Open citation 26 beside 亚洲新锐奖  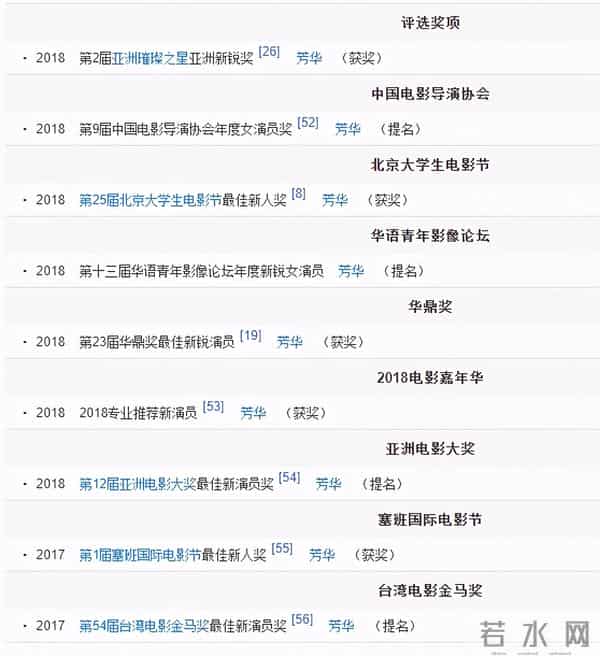[x=269, y=52]
